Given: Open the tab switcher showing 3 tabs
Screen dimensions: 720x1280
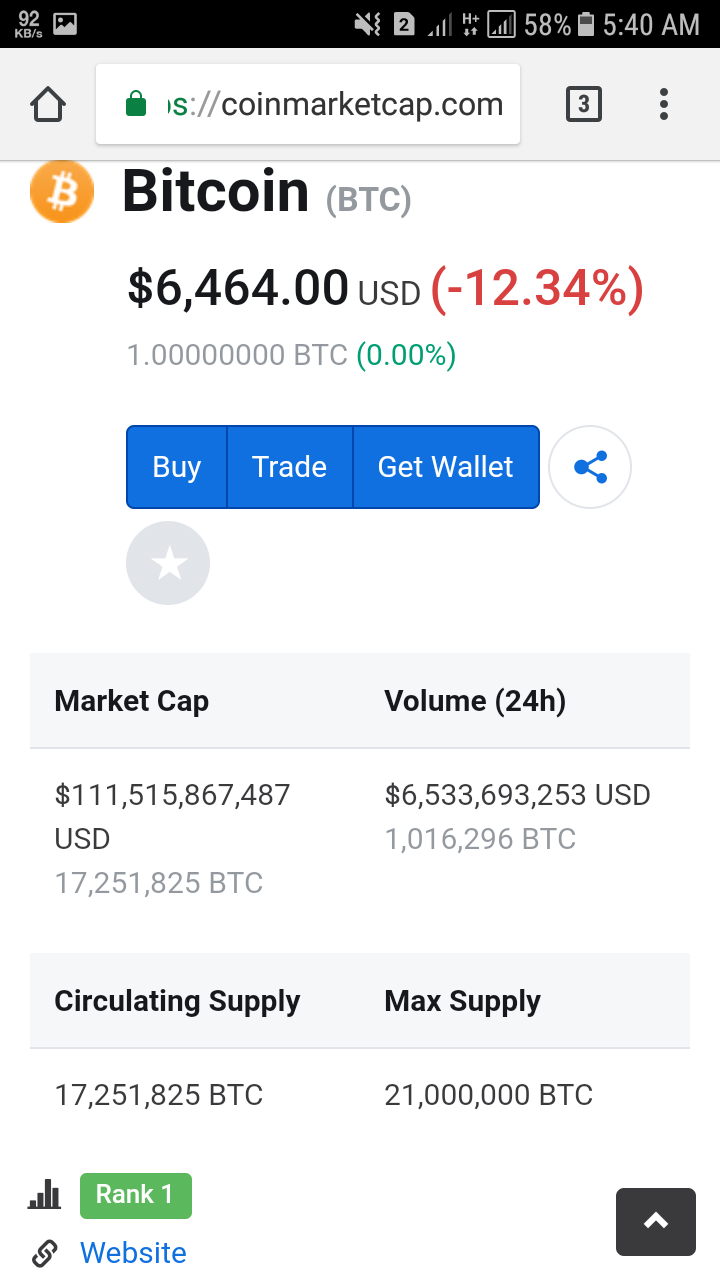Looking at the screenshot, I should coord(584,104).
